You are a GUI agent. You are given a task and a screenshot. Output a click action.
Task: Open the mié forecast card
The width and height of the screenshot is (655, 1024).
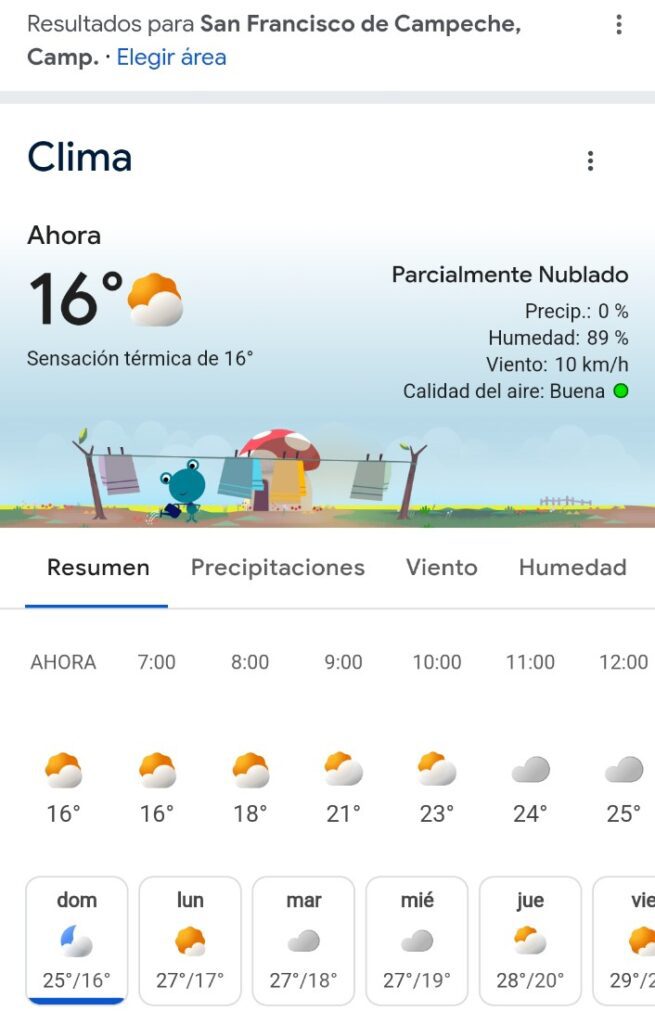pos(417,940)
